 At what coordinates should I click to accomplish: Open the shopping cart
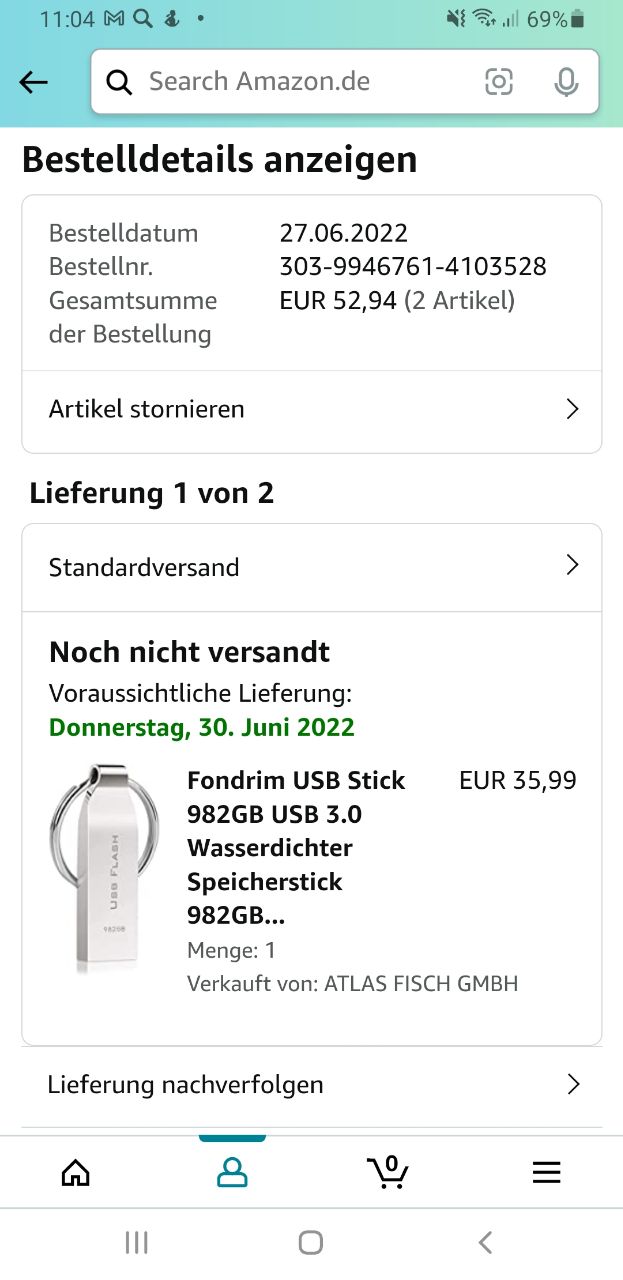388,1172
